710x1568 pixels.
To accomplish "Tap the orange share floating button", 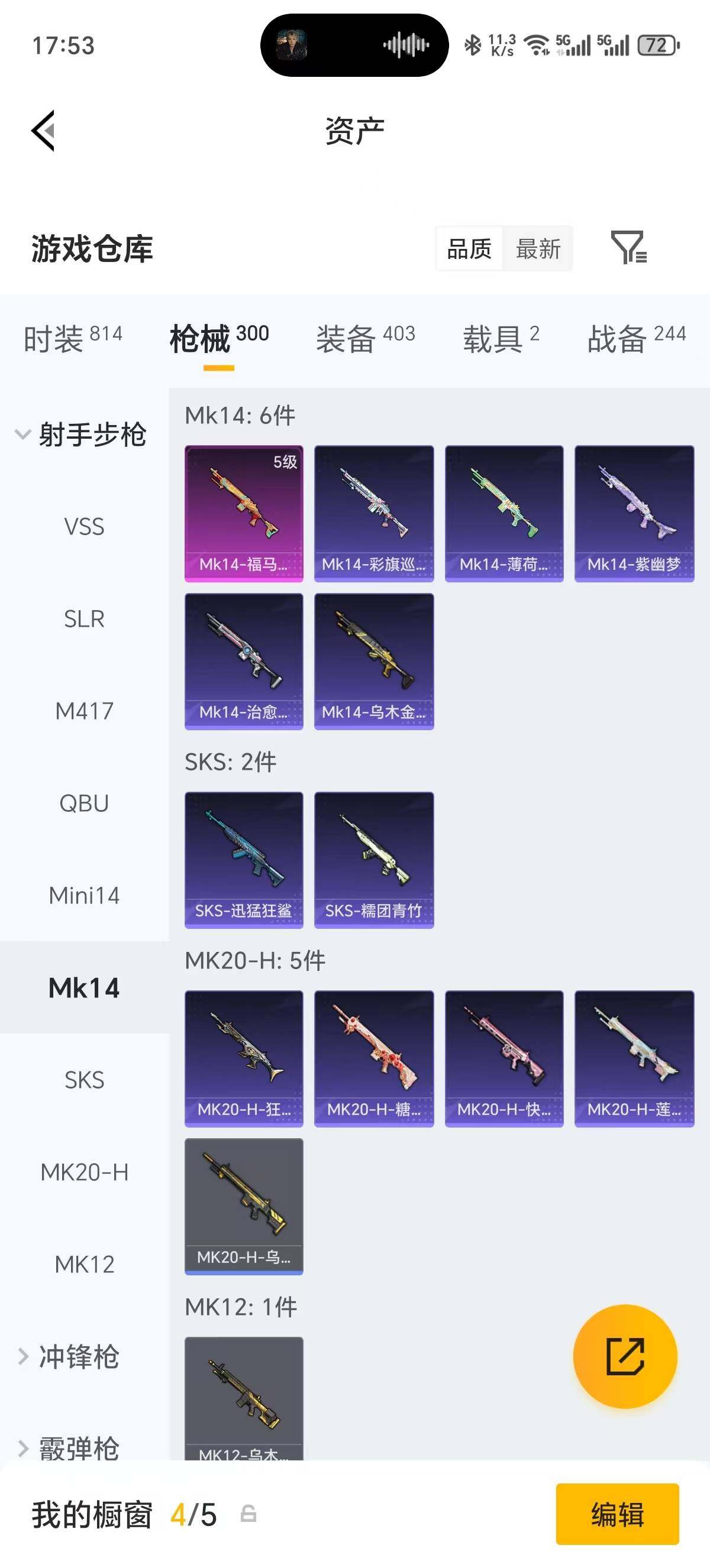I will (625, 1356).
